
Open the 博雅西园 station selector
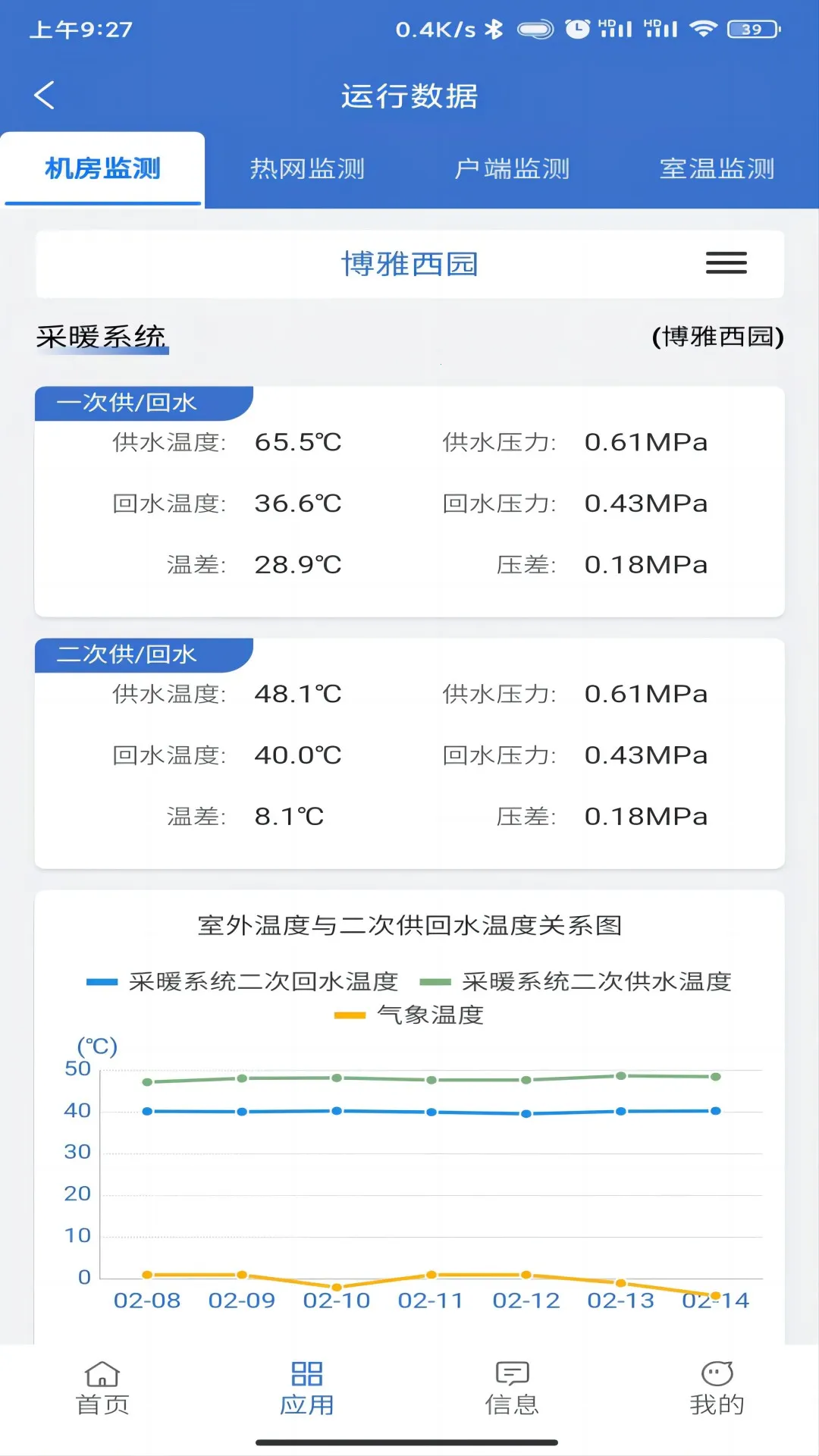[409, 263]
